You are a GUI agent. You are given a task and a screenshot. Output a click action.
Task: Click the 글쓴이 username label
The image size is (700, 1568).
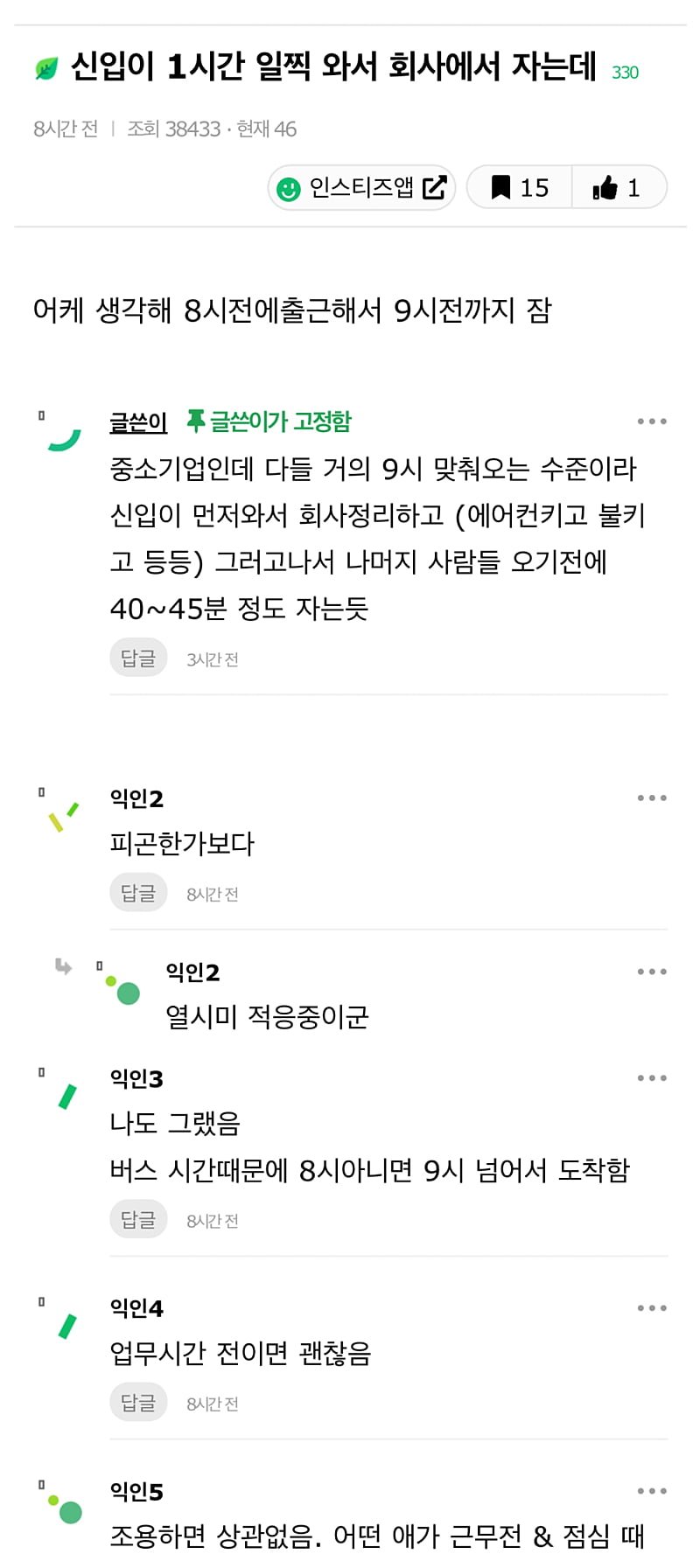136,421
